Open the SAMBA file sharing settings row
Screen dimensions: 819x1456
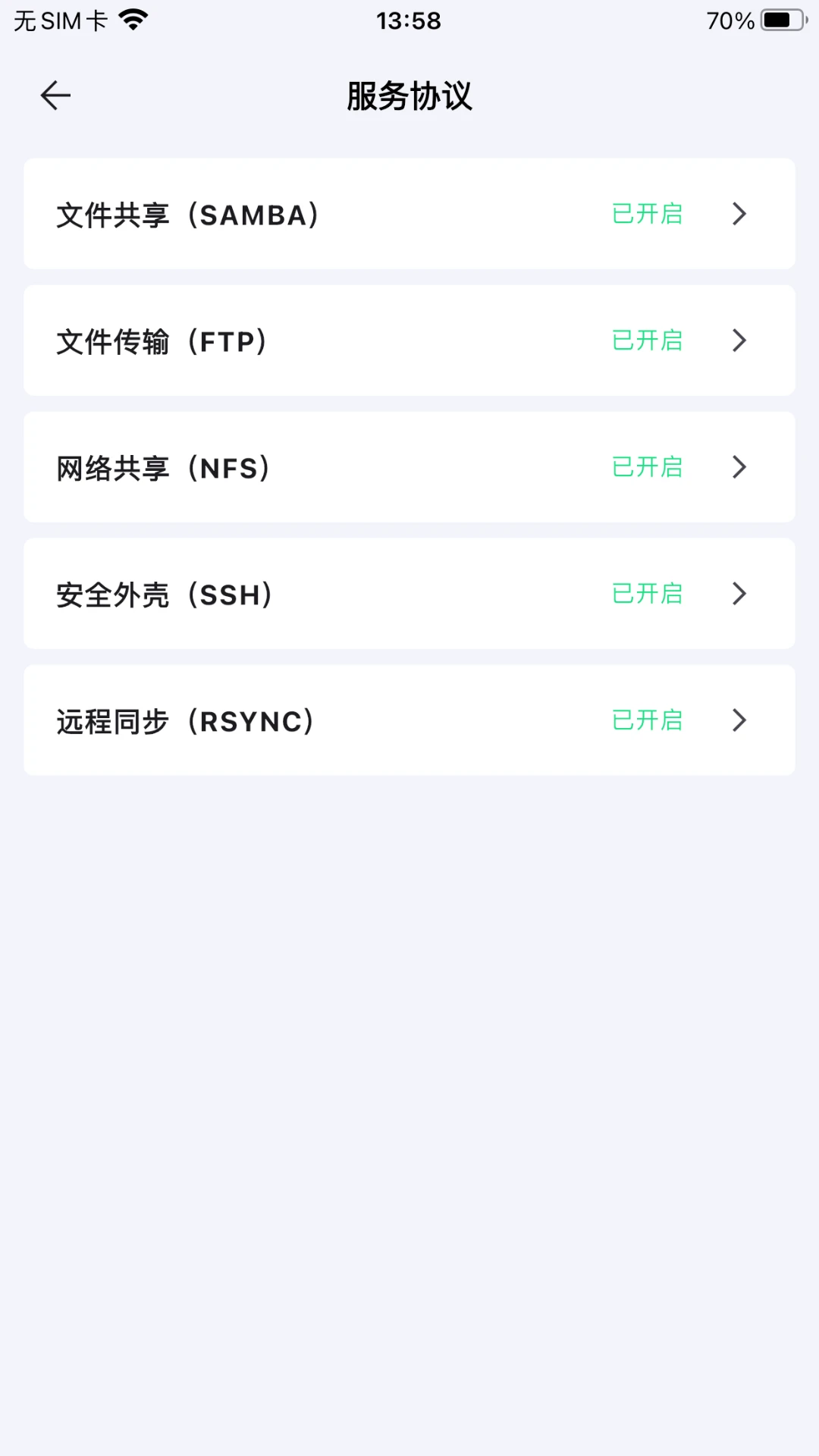pyautogui.click(x=409, y=215)
